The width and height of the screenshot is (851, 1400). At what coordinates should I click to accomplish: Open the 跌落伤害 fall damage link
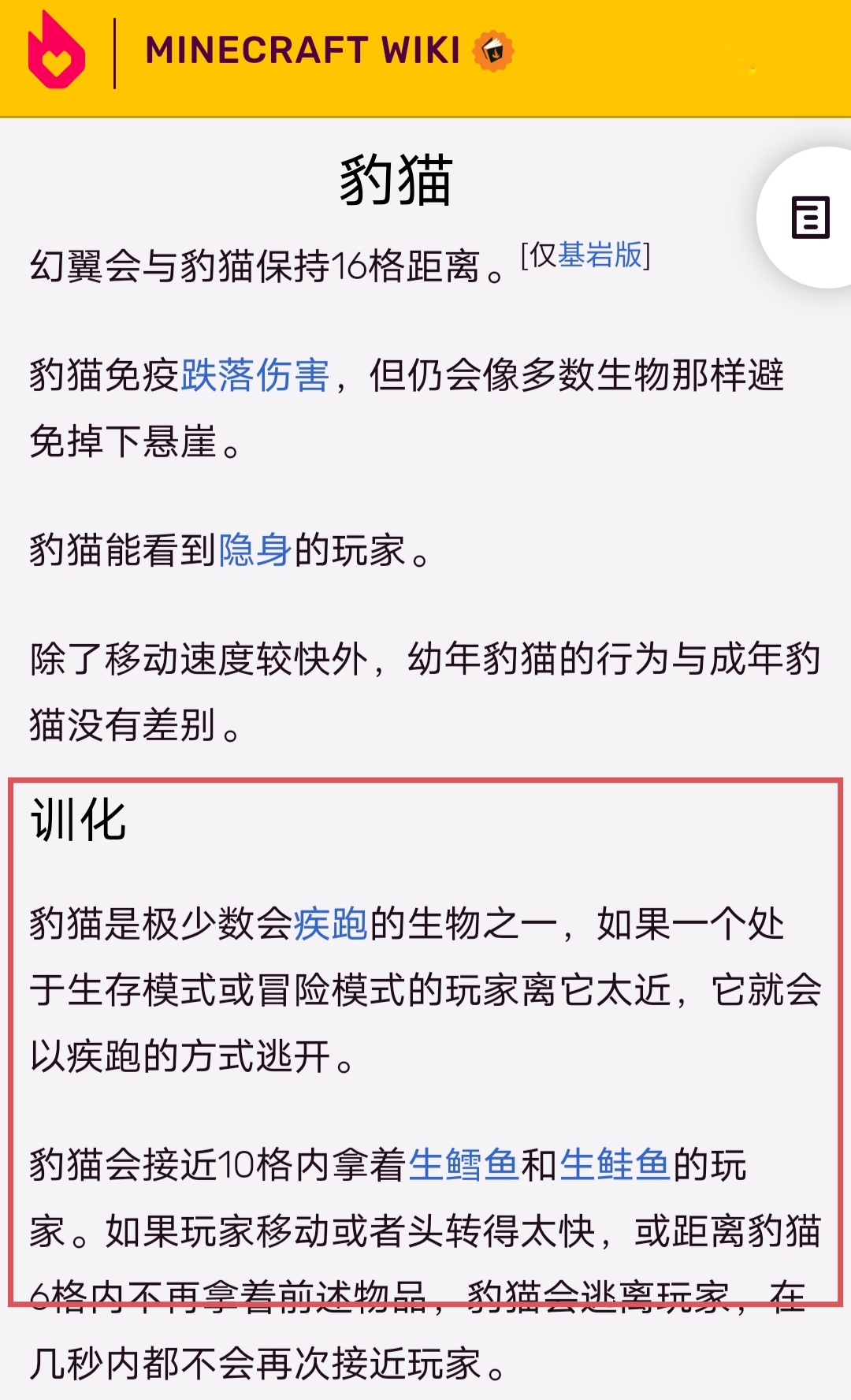255,377
